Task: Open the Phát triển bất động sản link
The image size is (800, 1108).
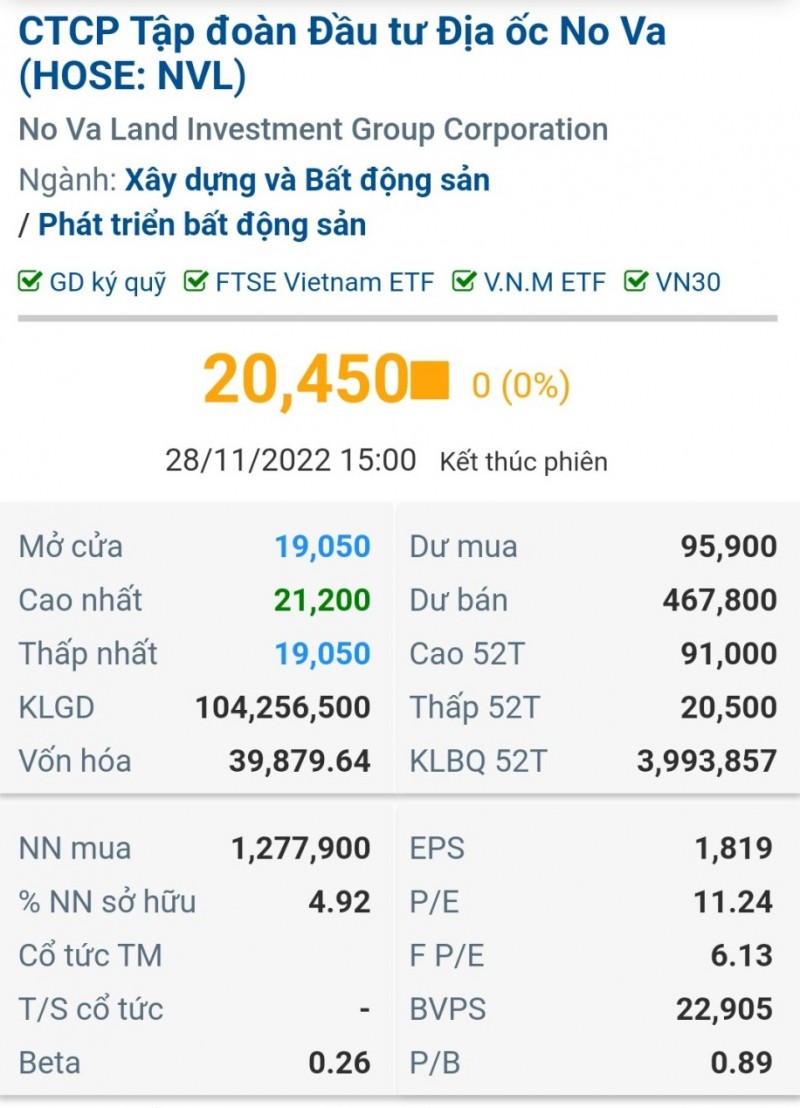Action: click(202, 224)
